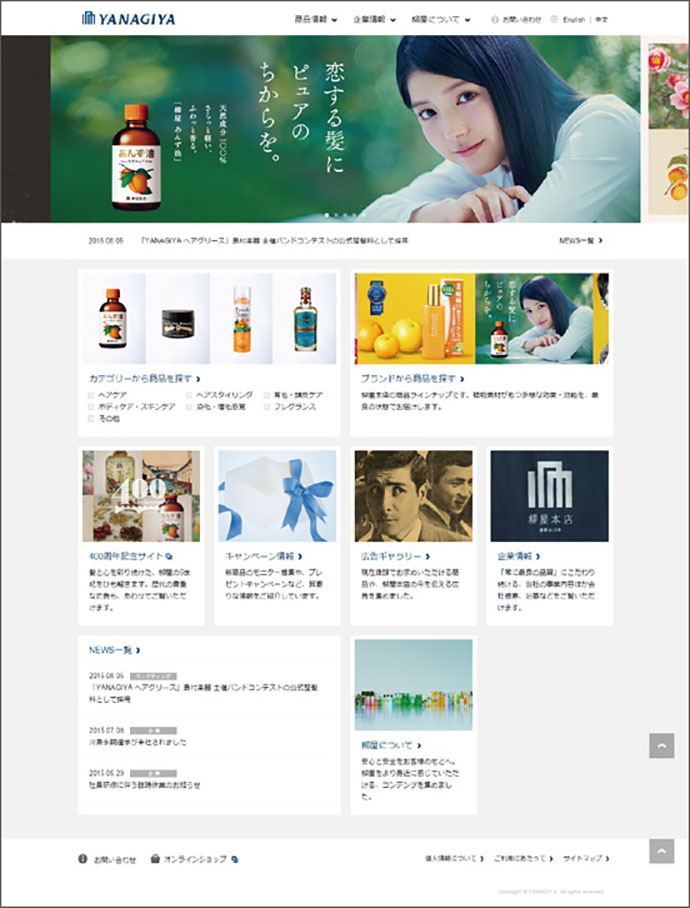Open お問い合わせ in the top header
690x908 pixels.
521,19
